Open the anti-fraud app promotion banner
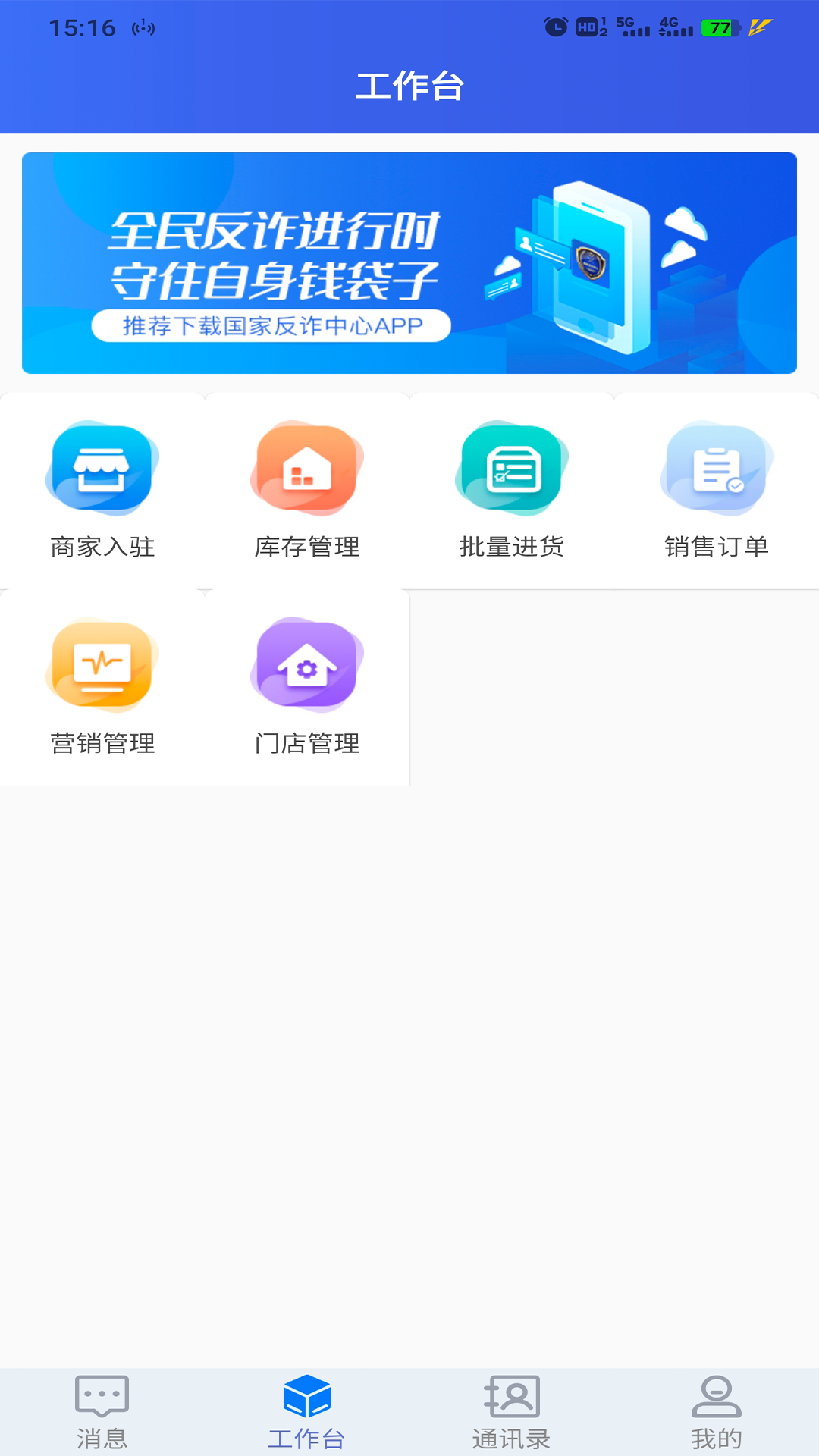819x1456 pixels. [409, 262]
